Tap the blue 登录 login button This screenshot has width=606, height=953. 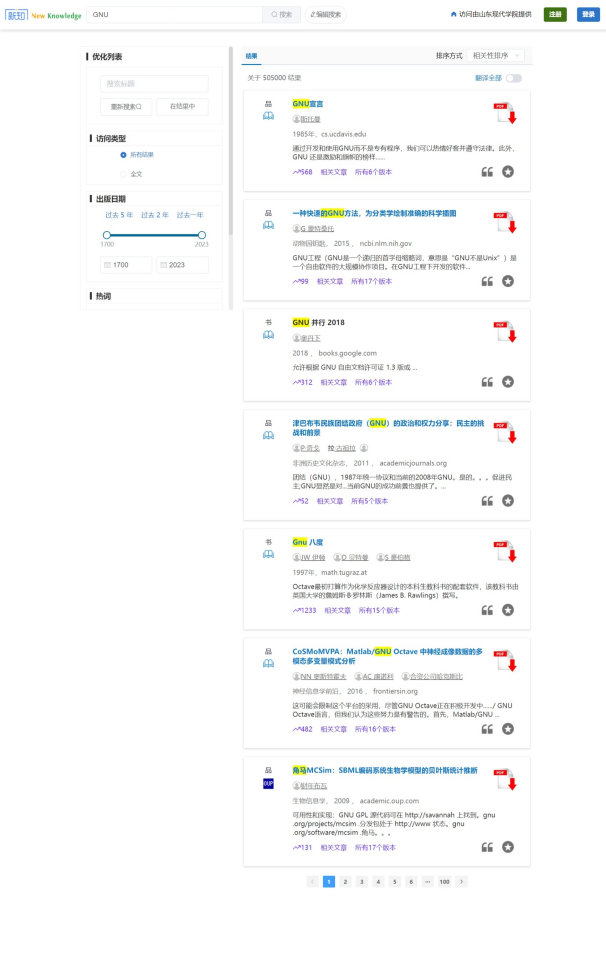tap(587, 14)
